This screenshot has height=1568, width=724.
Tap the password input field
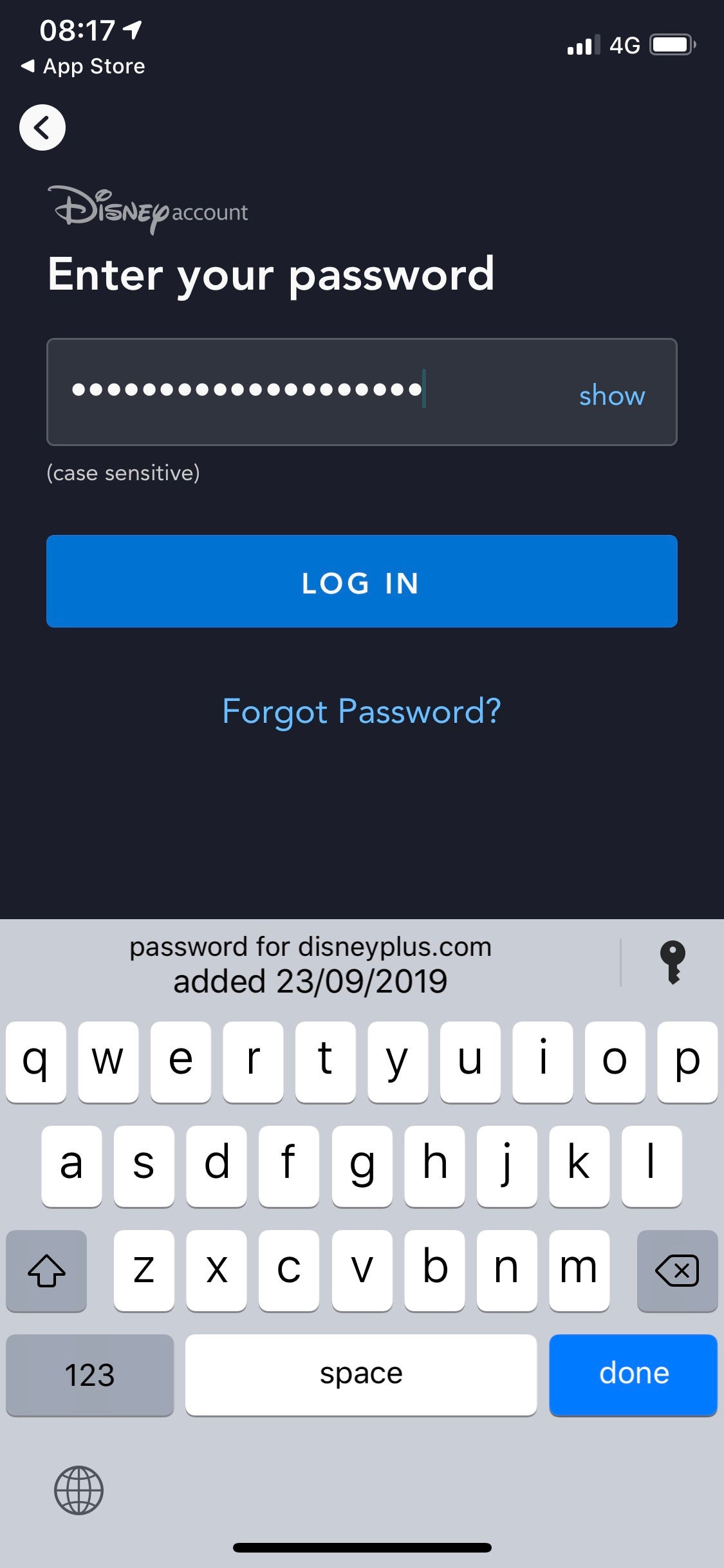pos(362,392)
